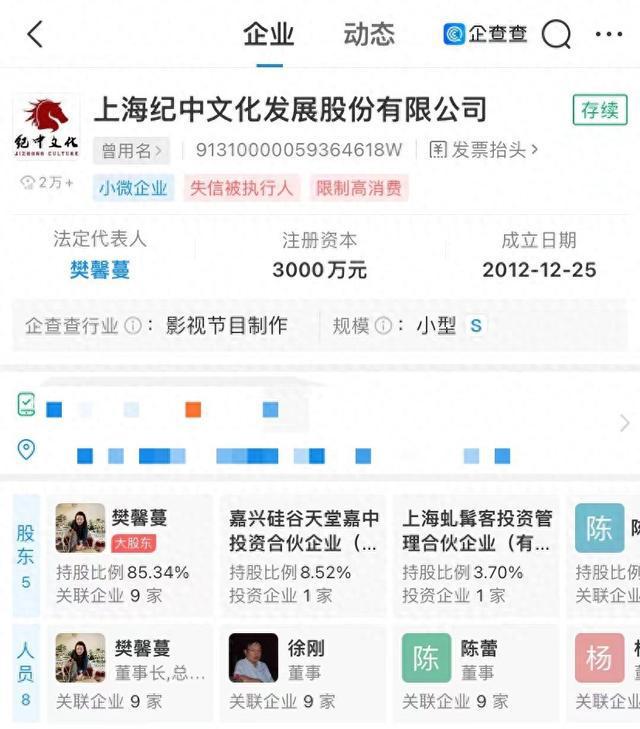Tap the 规模 info icon

(x=383, y=326)
